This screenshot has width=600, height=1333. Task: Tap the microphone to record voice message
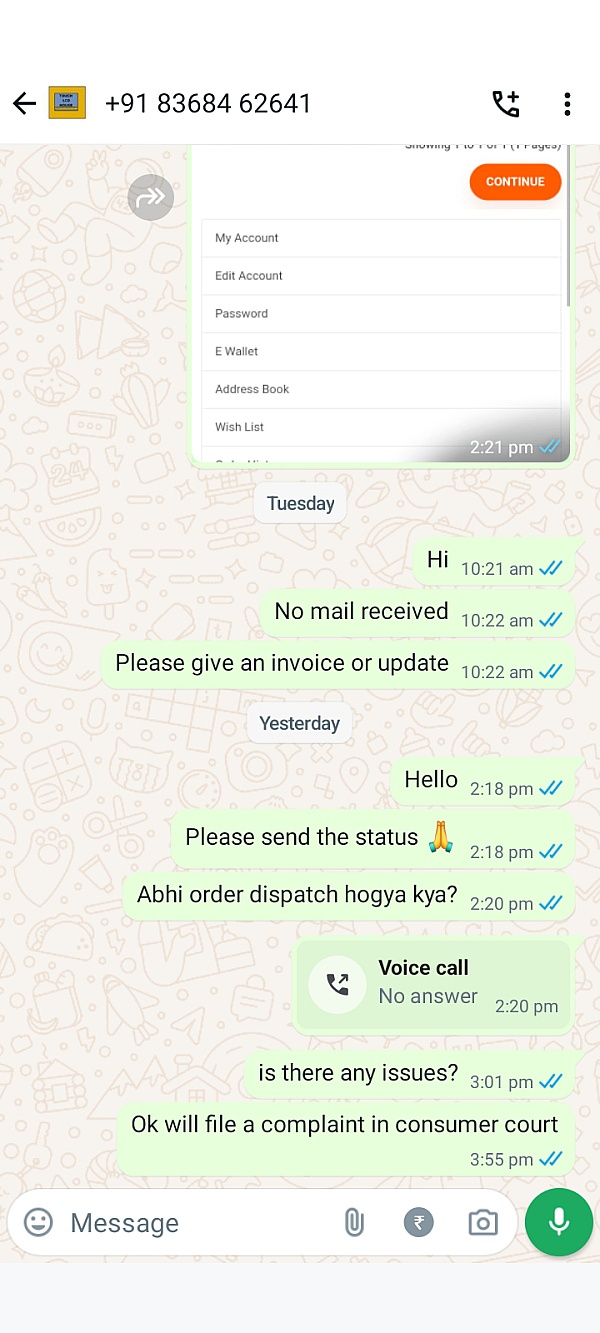coord(559,1222)
